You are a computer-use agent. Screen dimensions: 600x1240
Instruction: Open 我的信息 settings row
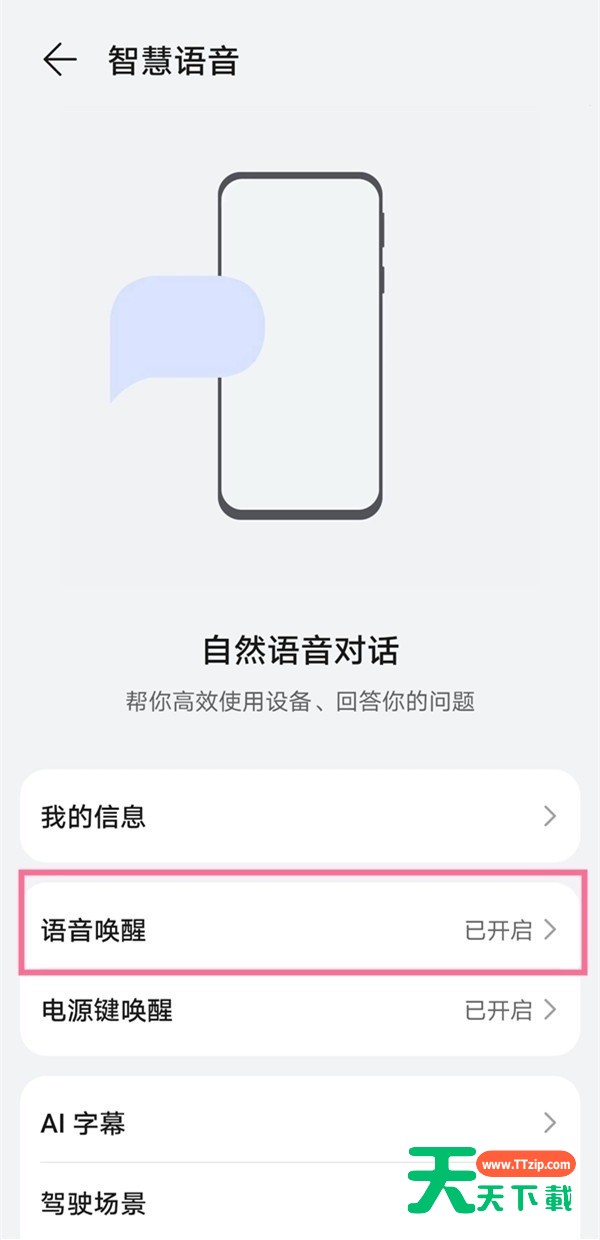click(x=300, y=816)
